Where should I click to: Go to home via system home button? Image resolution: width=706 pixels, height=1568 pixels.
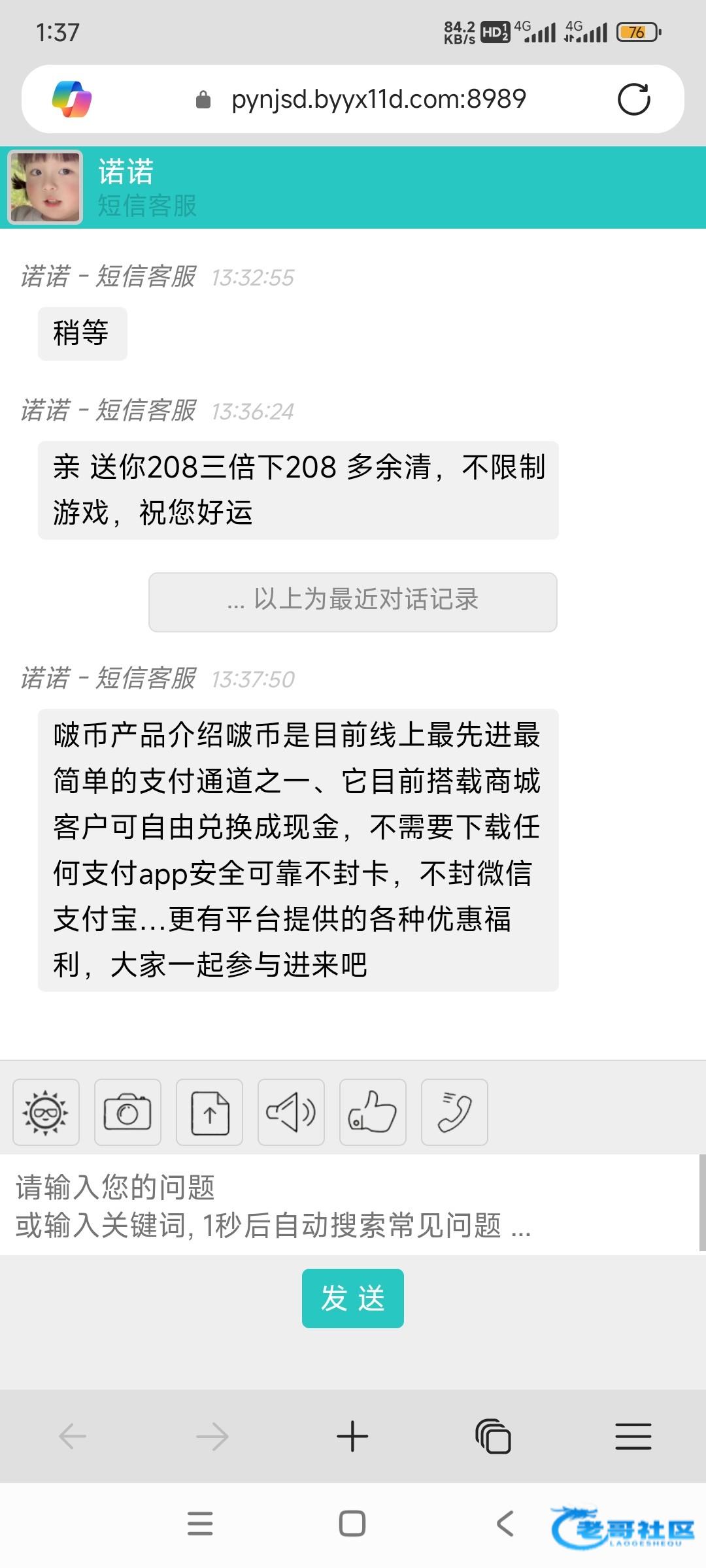(352, 1524)
